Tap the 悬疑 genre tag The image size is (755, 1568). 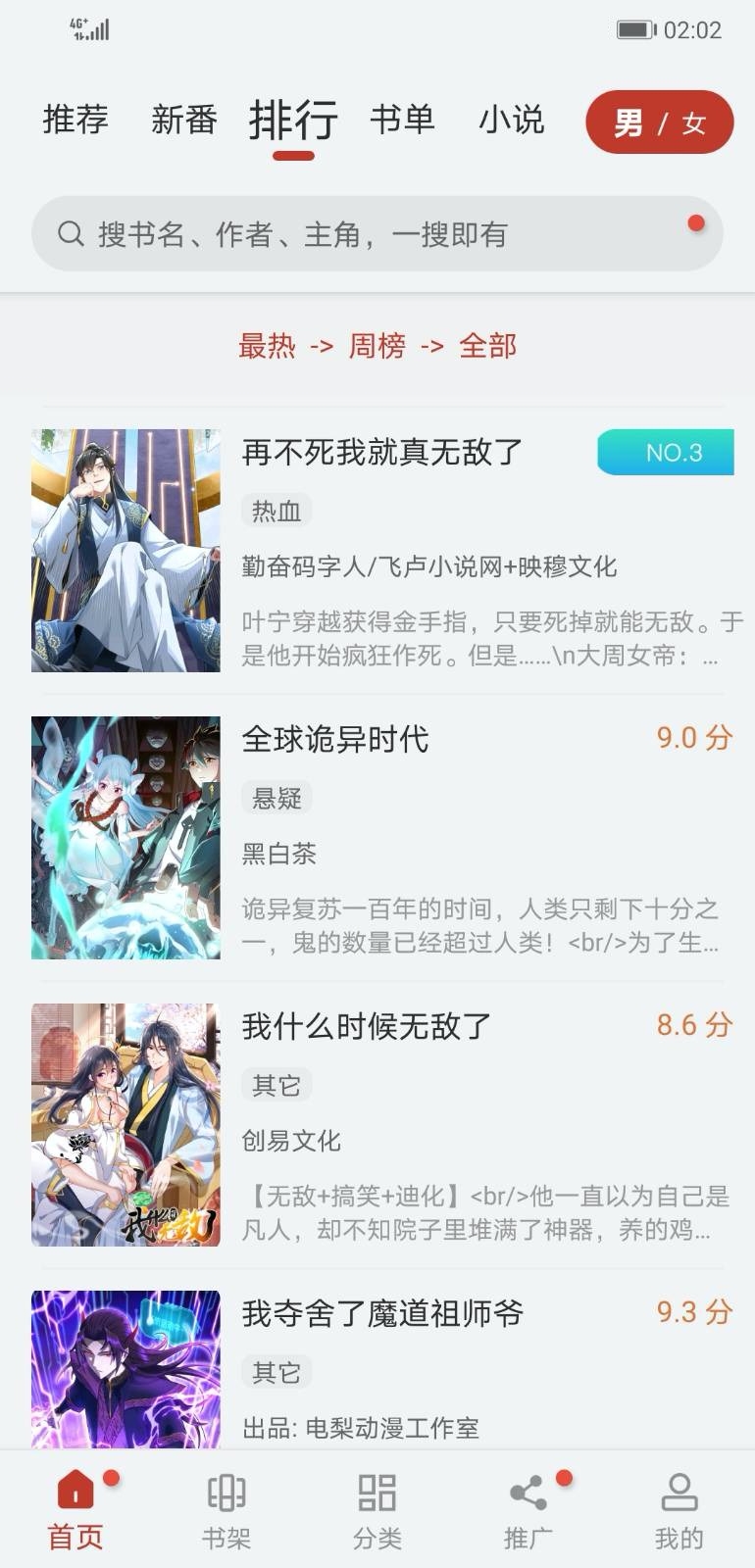(277, 797)
